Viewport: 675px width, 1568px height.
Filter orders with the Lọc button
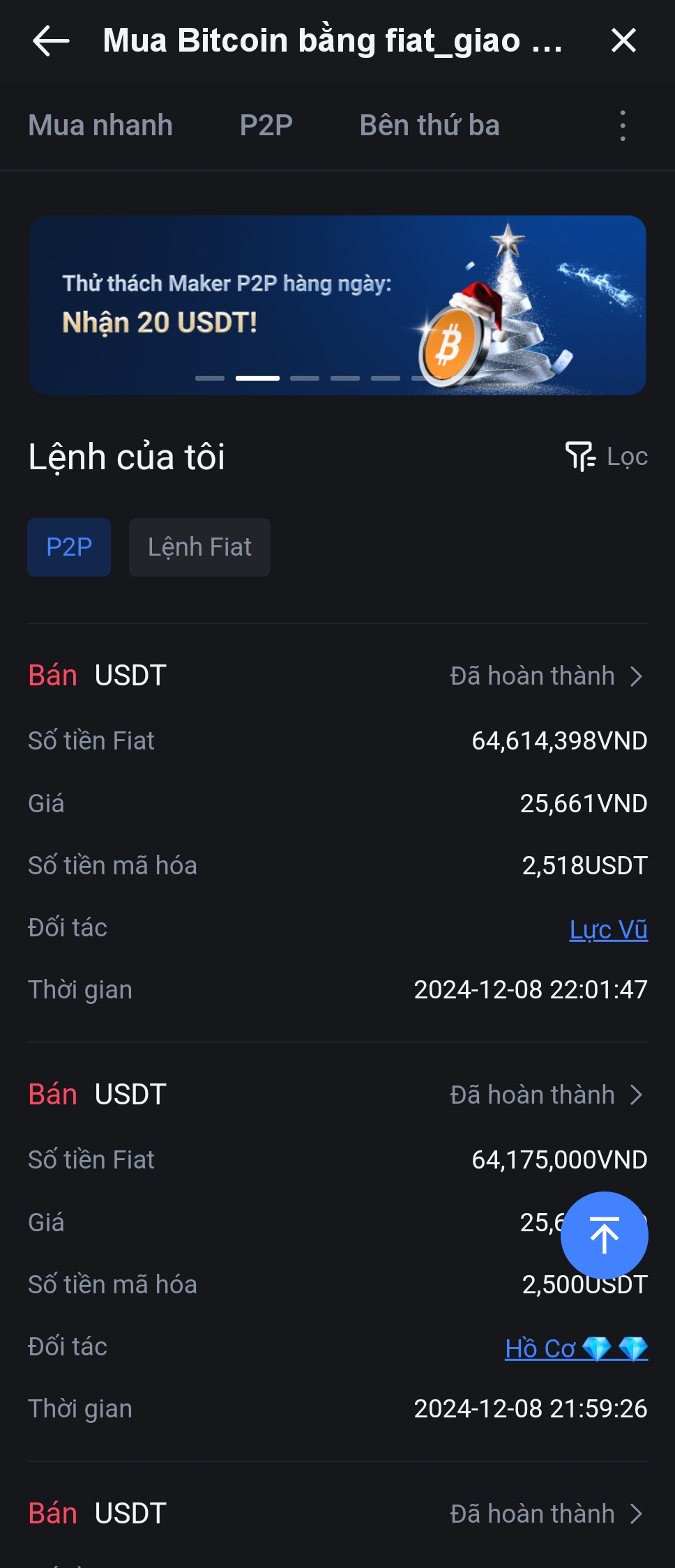(x=607, y=457)
